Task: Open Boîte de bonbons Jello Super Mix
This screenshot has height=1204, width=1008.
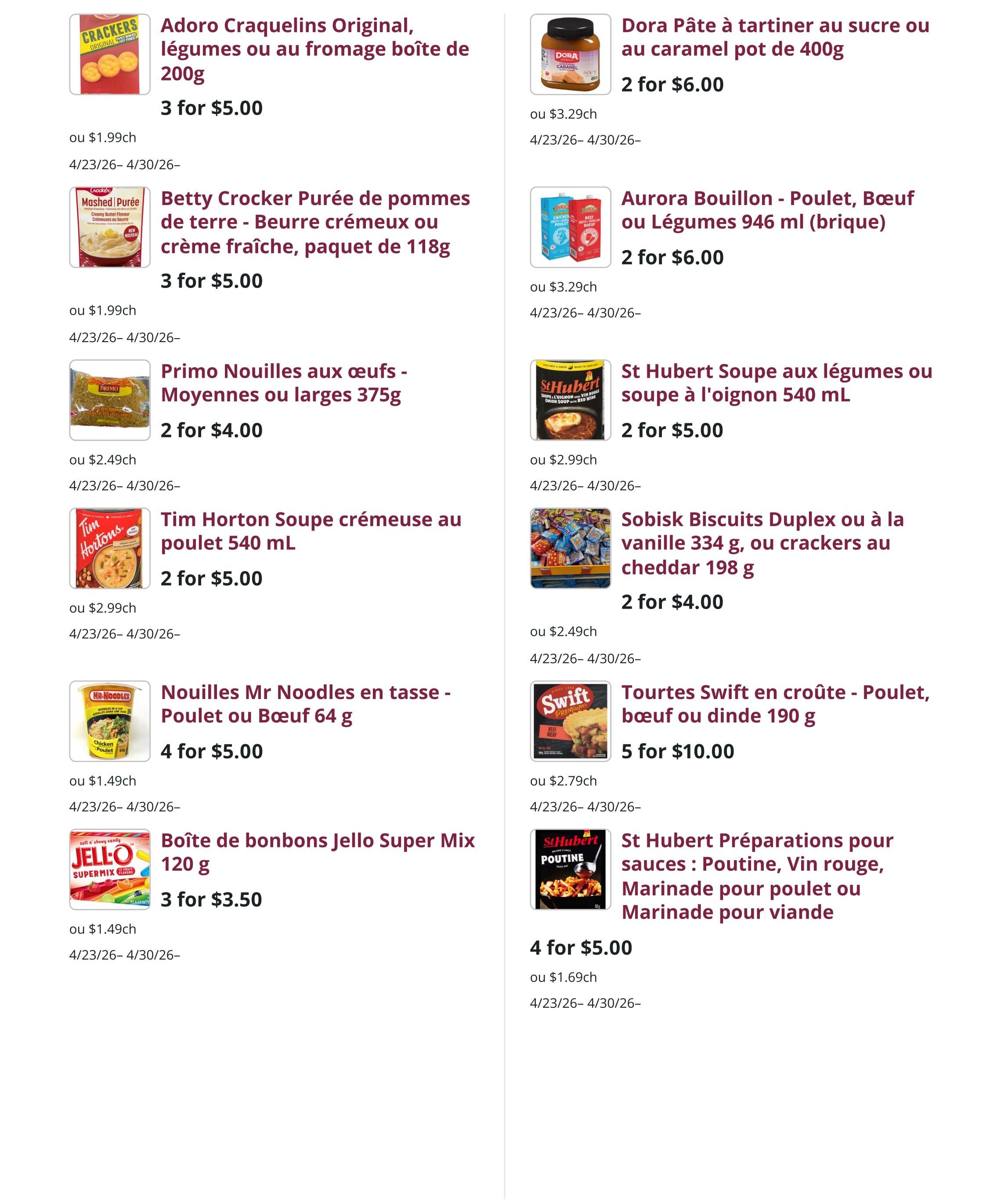Action: 317,852
